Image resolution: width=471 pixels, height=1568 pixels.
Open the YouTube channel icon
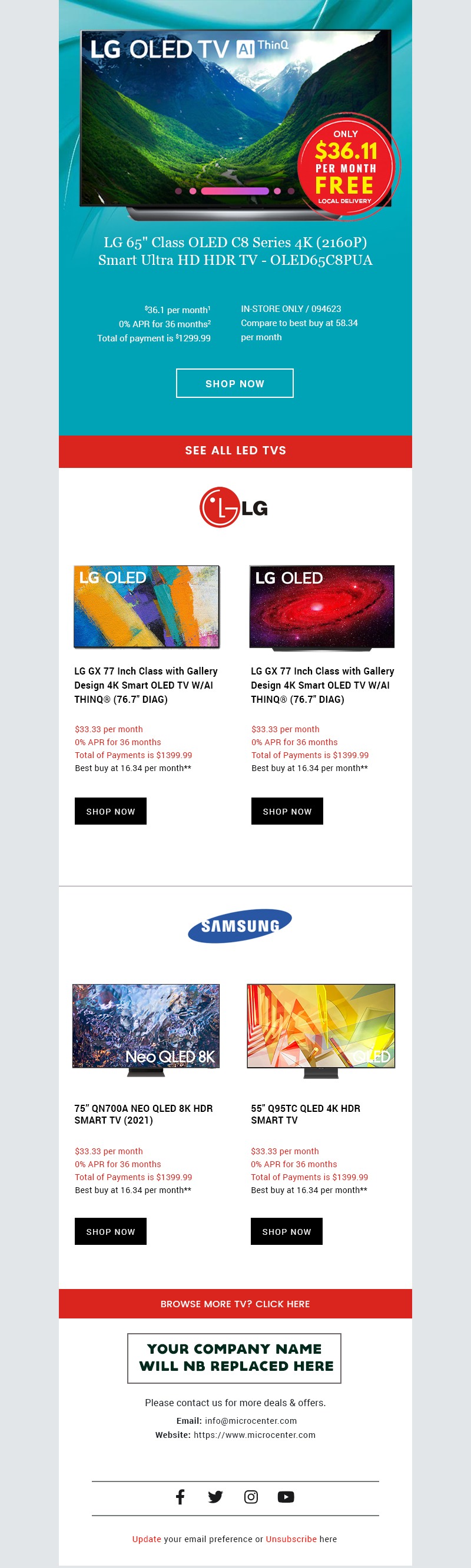point(286,1497)
